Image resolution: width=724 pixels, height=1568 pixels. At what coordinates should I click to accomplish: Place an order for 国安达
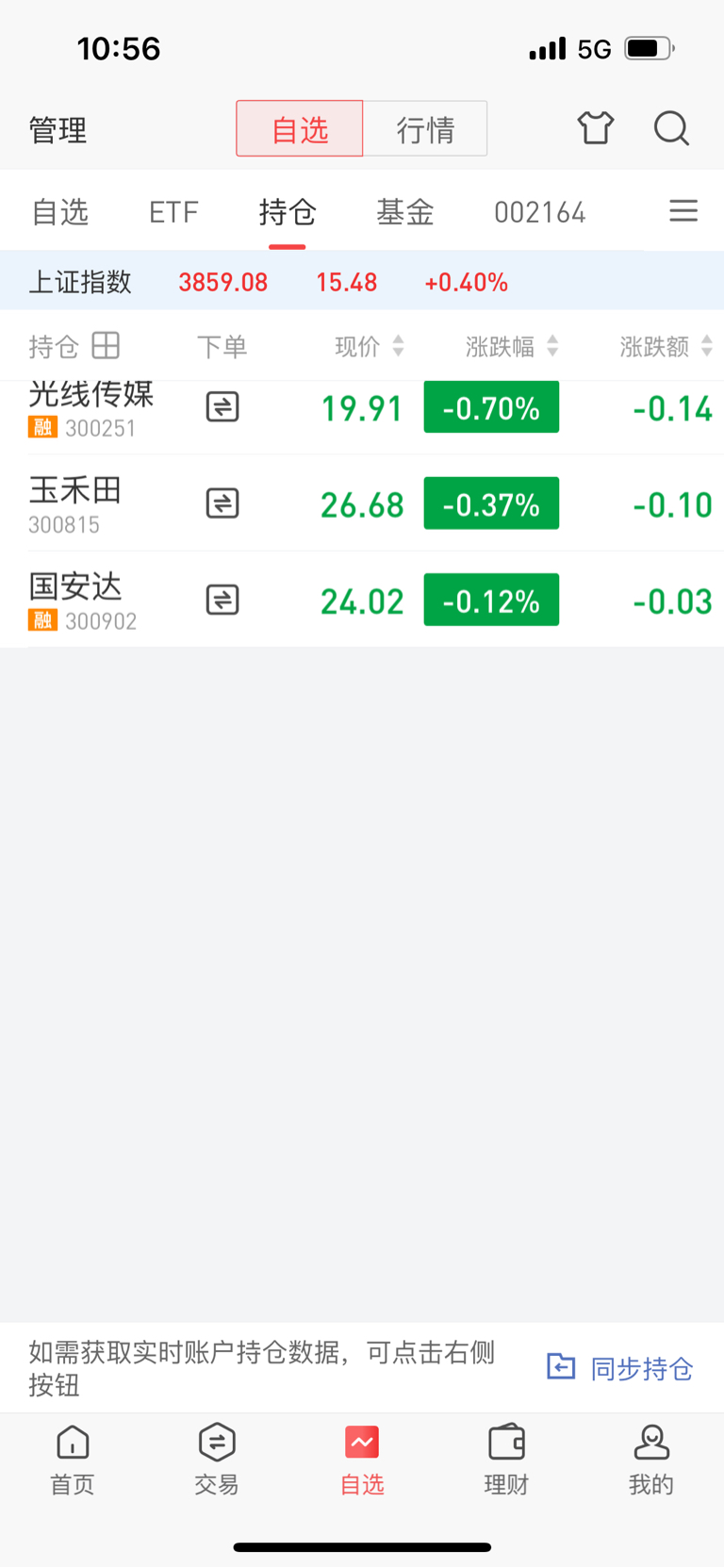(x=222, y=600)
